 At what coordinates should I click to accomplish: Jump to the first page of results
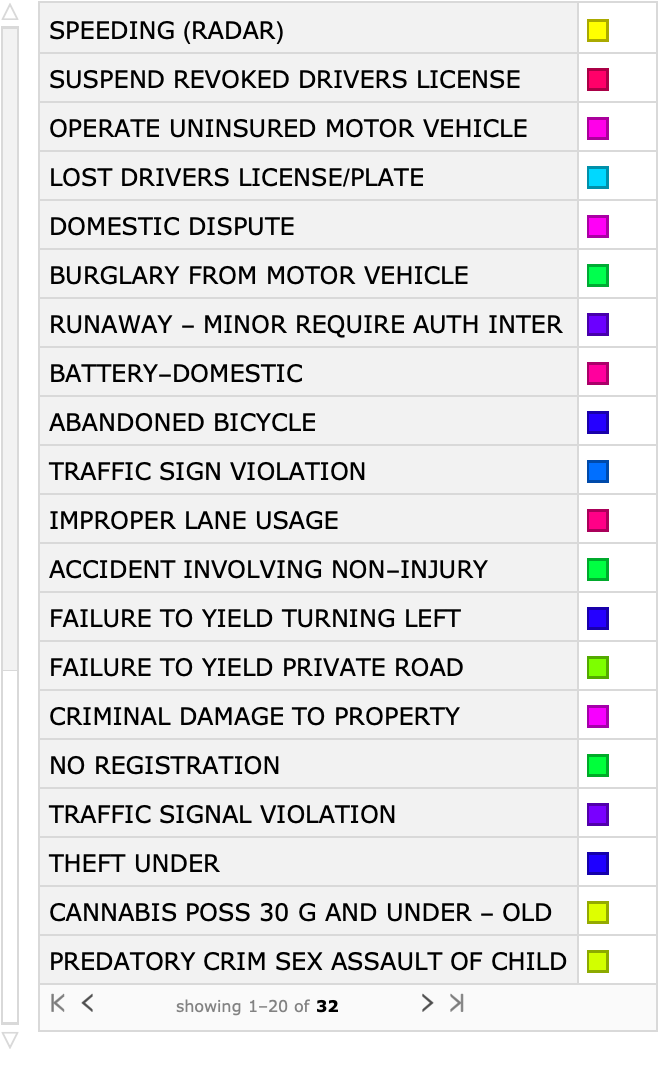point(58,1003)
